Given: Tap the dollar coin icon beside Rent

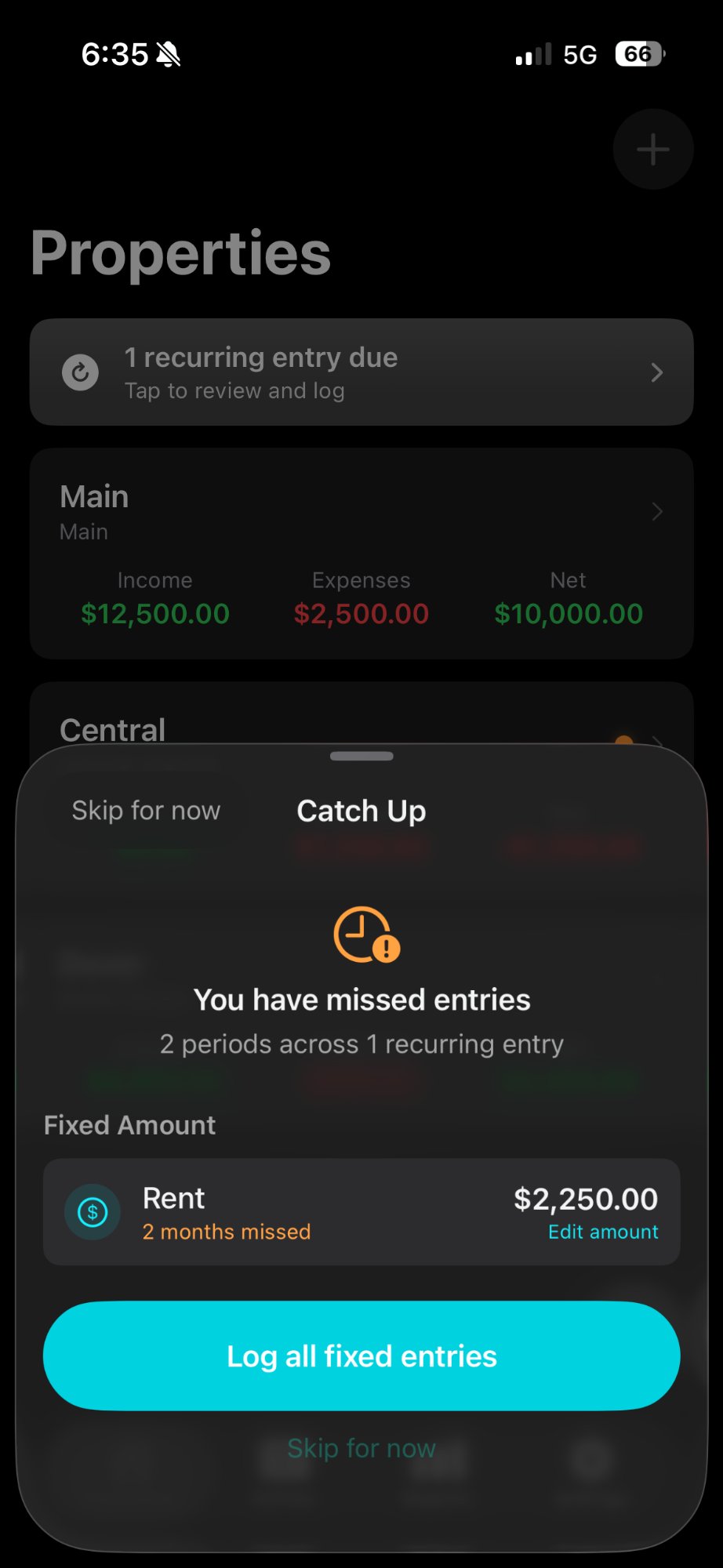Looking at the screenshot, I should pos(92,1212).
